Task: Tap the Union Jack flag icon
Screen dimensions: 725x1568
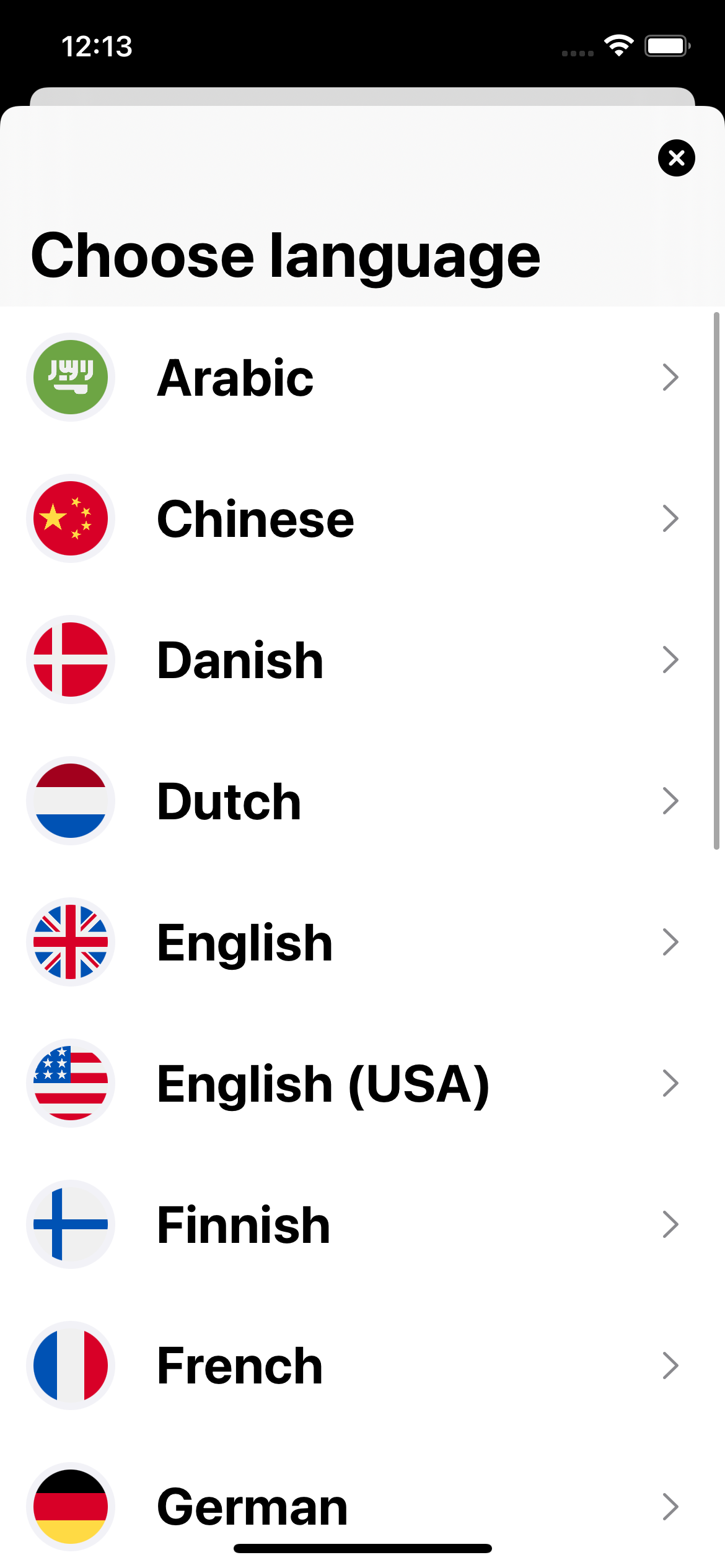Action: point(71,941)
